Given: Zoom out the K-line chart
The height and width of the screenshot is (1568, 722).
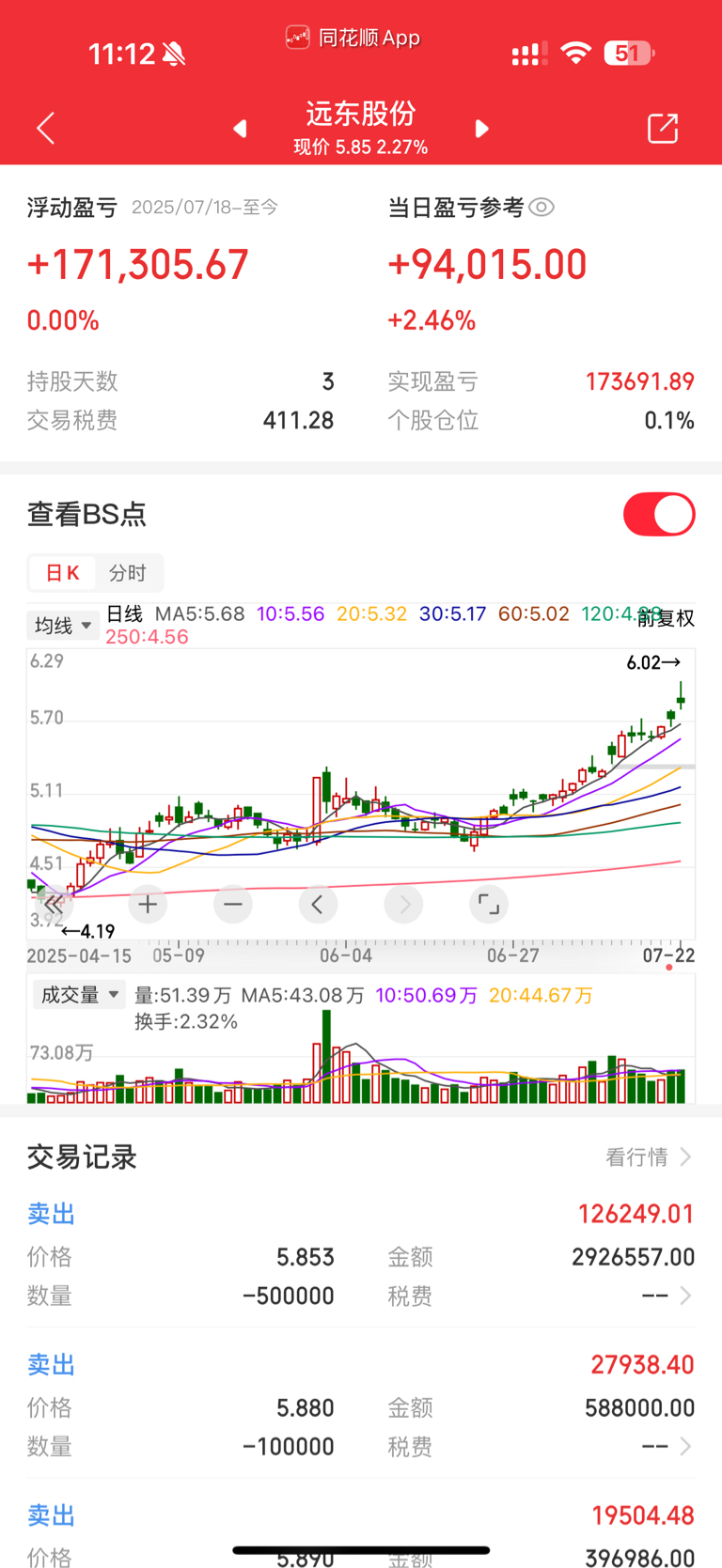Looking at the screenshot, I should click(233, 905).
